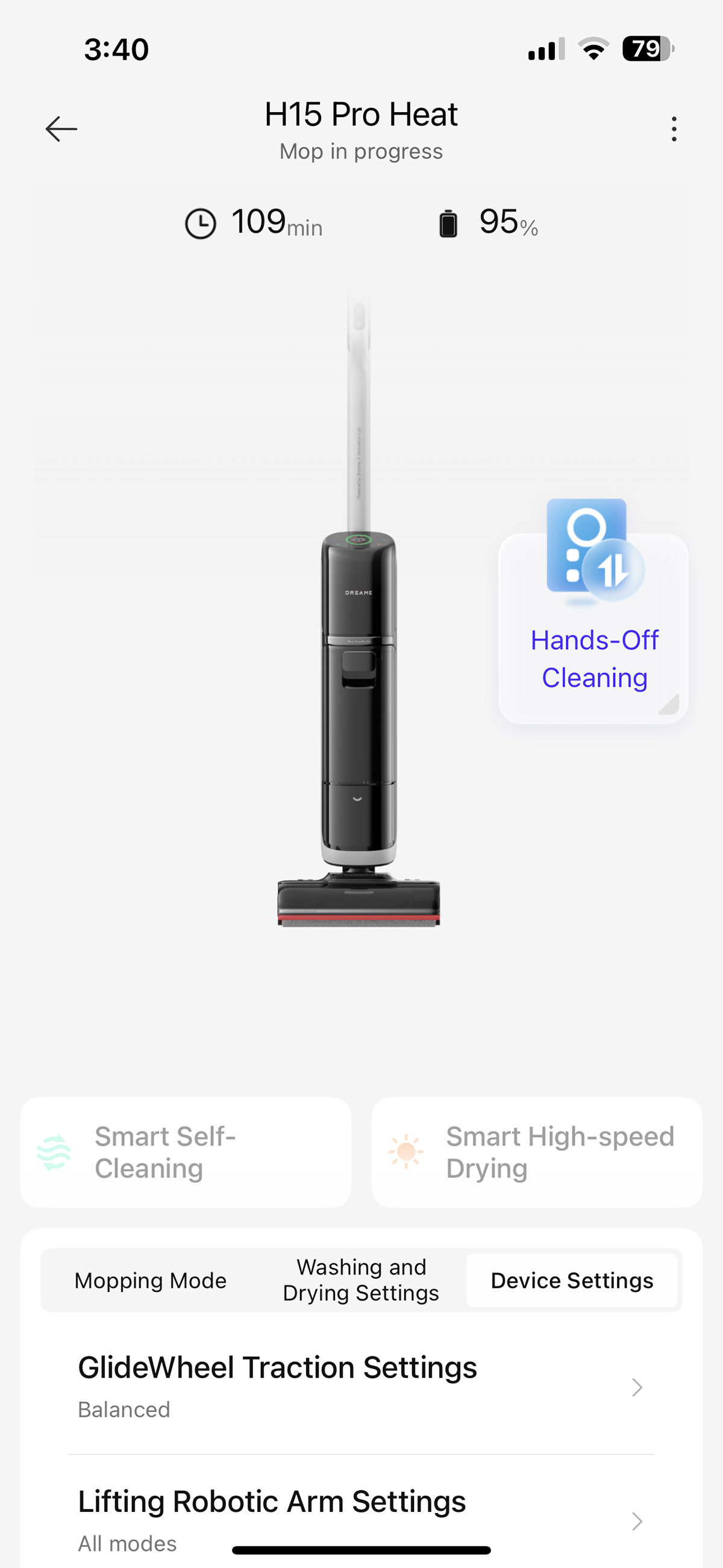Select the Device Settings tab
The width and height of the screenshot is (723, 1568).
pyautogui.click(x=572, y=1280)
